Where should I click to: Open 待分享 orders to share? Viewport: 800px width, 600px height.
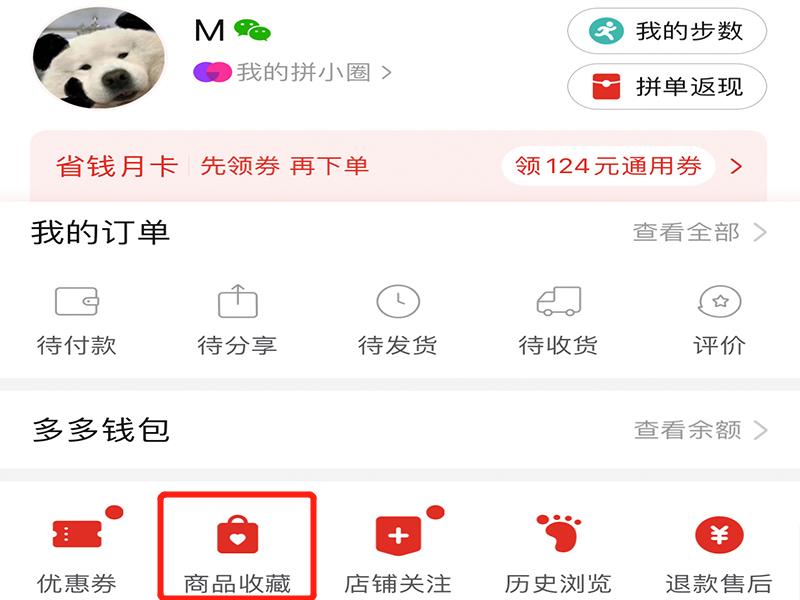tap(237, 320)
